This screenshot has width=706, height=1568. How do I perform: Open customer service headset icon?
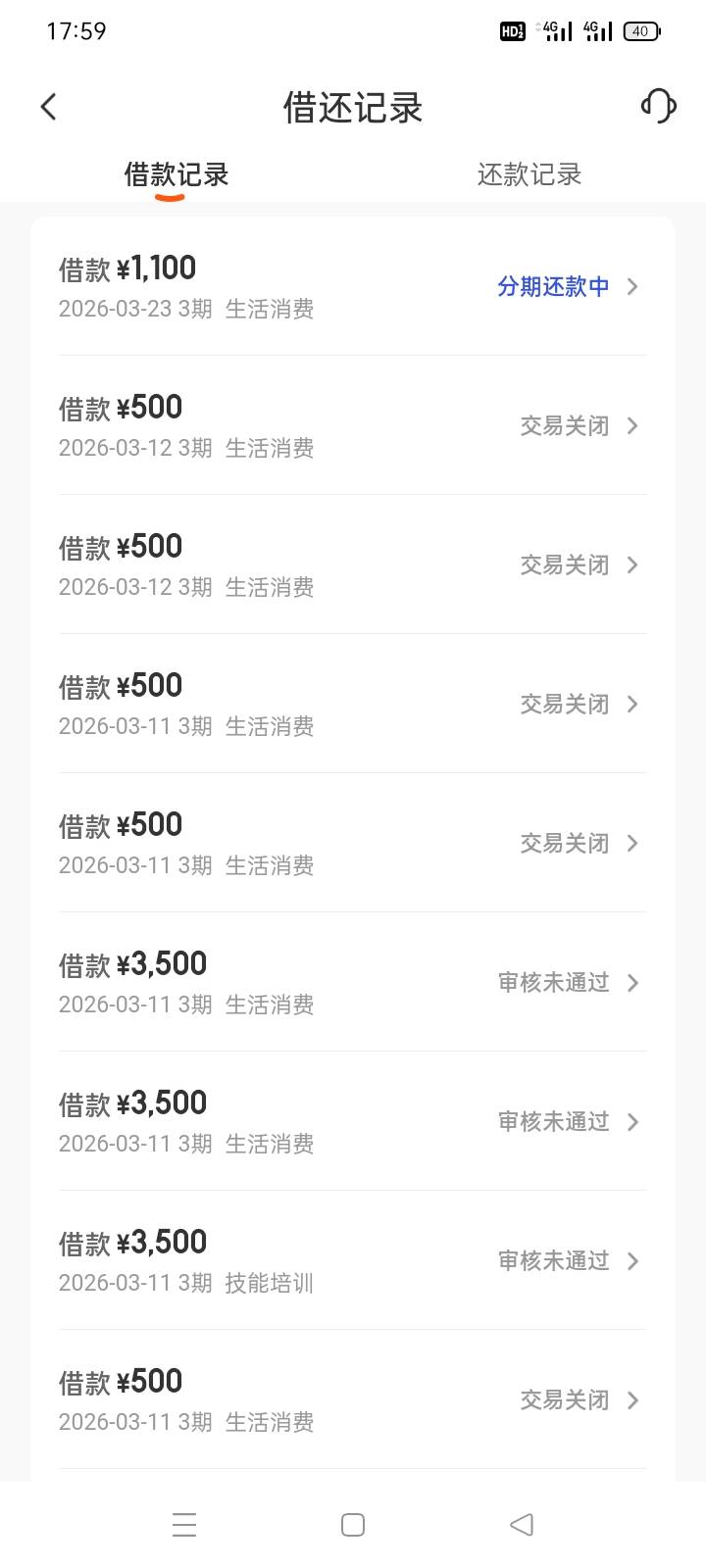pyautogui.click(x=658, y=106)
